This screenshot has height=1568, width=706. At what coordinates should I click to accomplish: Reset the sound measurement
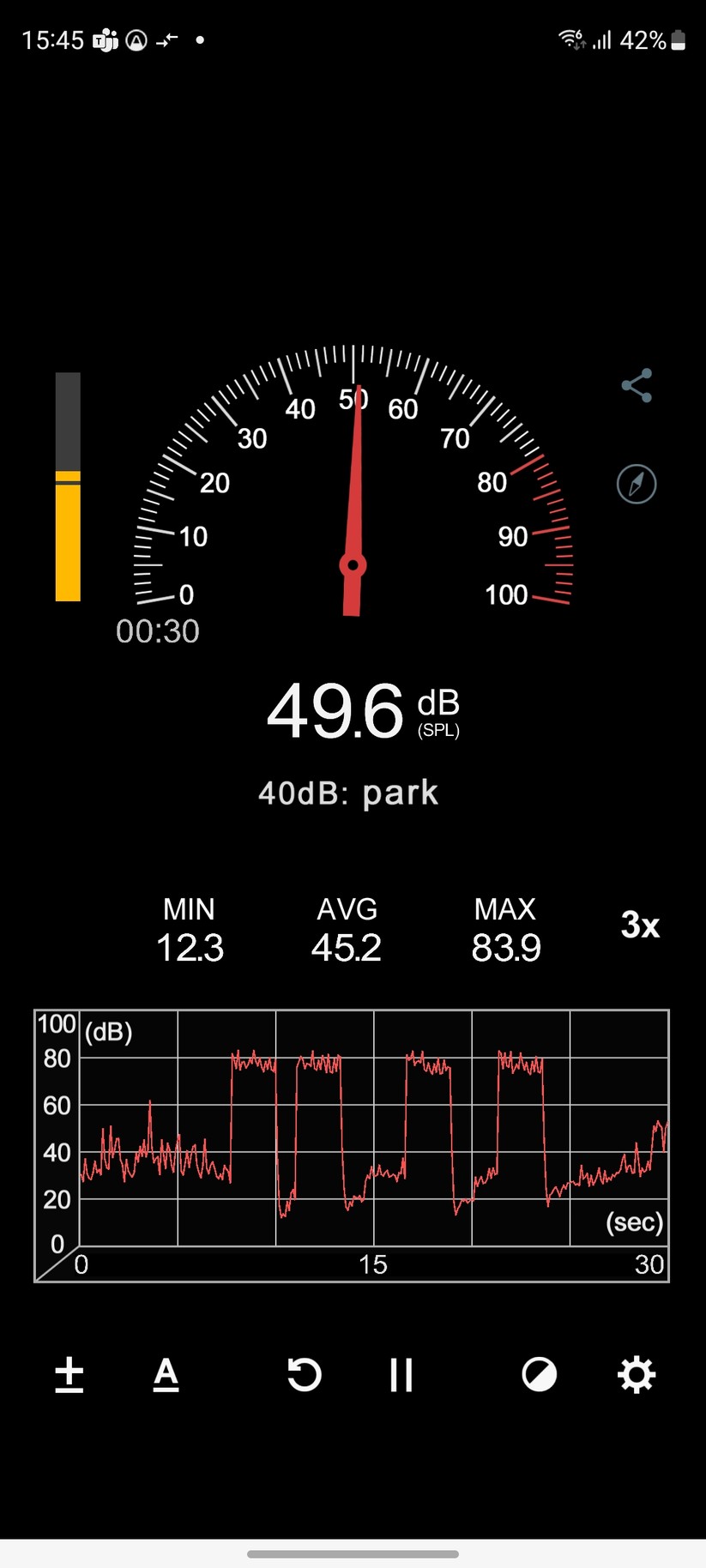tap(304, 1374)
